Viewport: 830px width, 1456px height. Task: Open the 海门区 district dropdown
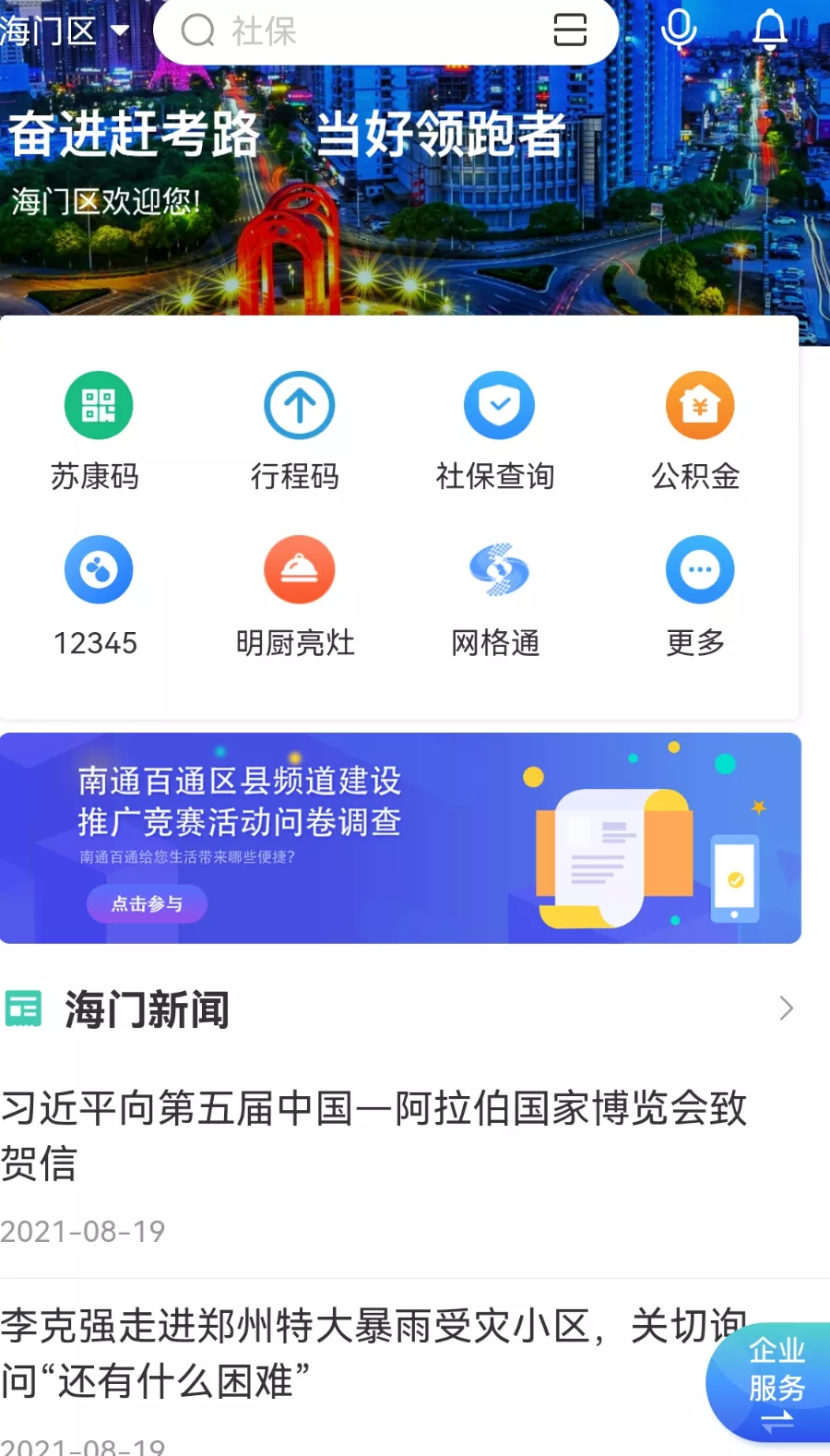pyautogui.click(x=65, y=31)
